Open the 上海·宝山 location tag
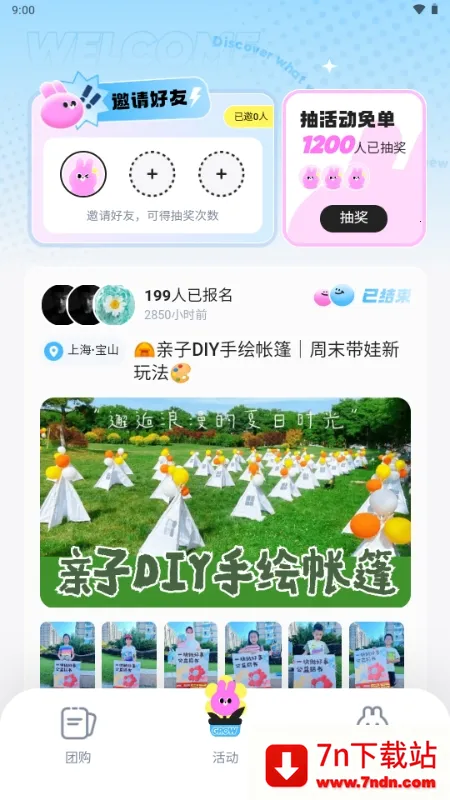Screen dimensions: 450x800 pyautogui.click(x=82, y=351)
